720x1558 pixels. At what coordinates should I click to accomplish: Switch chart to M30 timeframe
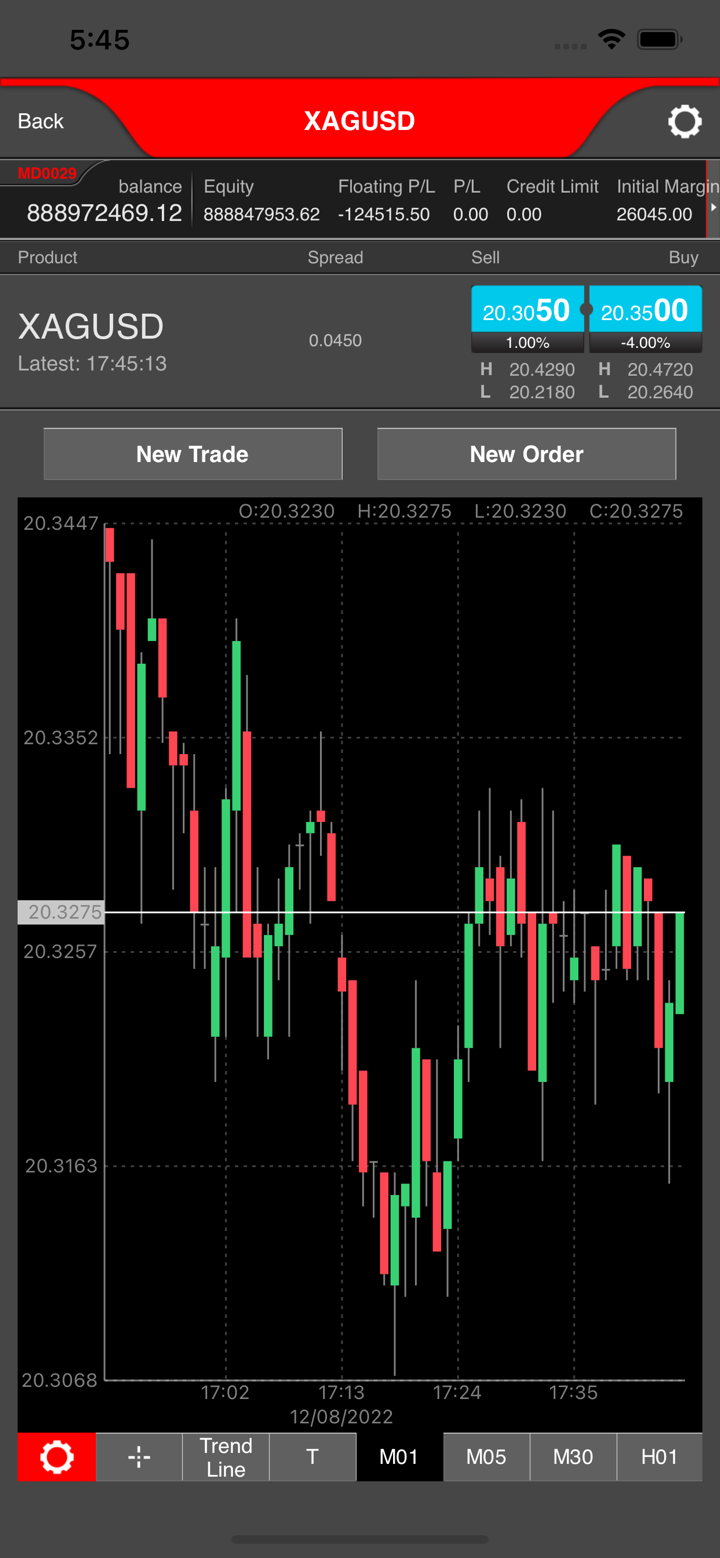click(573, 1457)
